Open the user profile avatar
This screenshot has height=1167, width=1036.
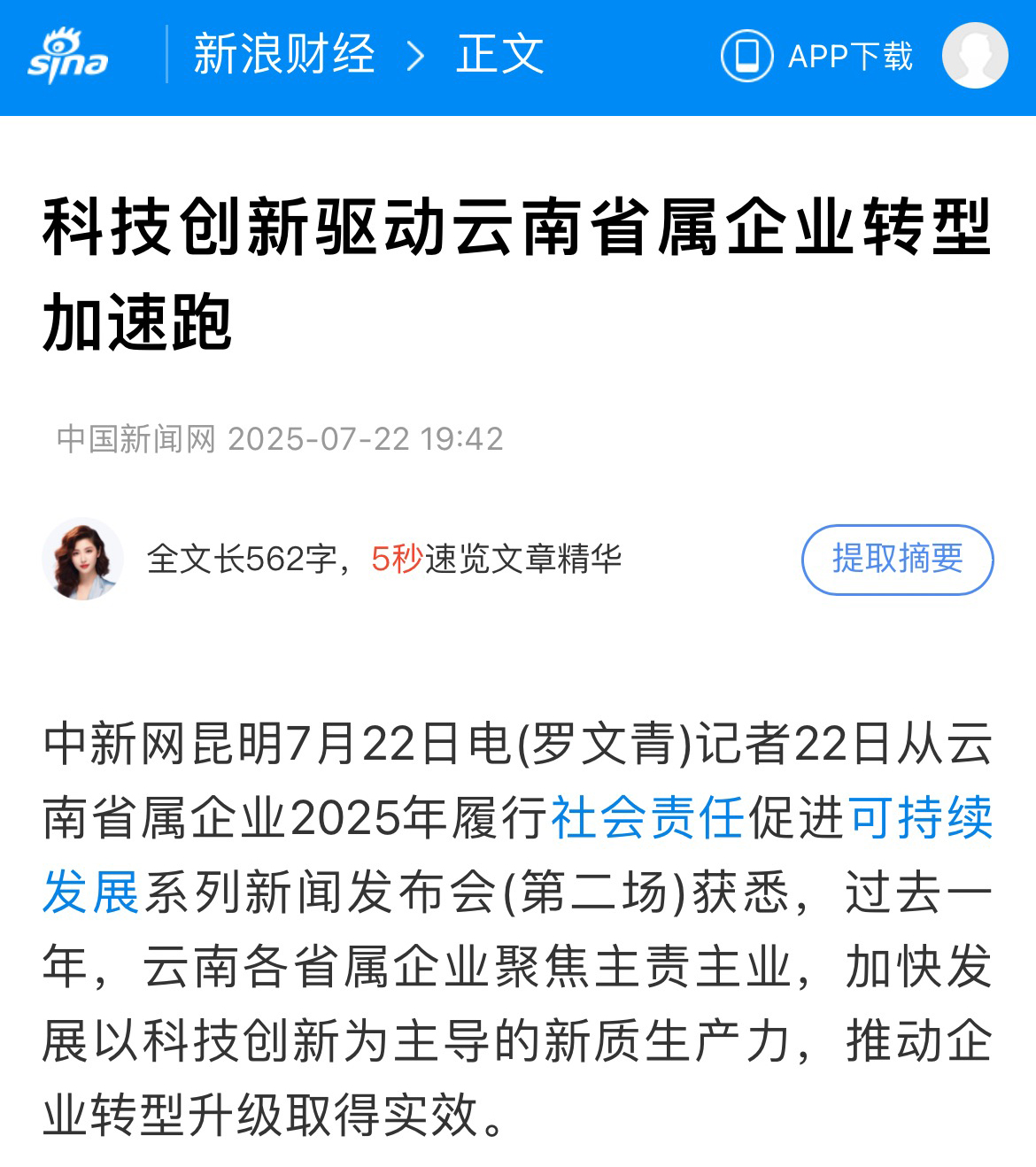pyautogui.click(x=975, y=56)
